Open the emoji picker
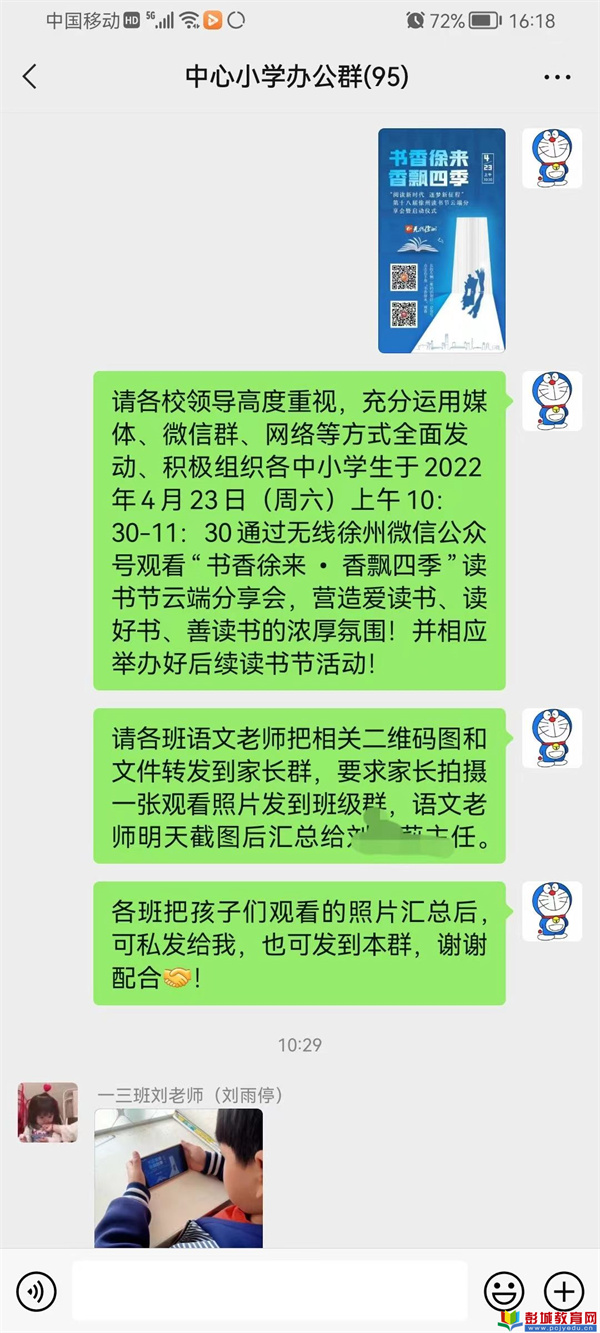The width and height of the screenshot is (600, 1333). click(503, 1292)
